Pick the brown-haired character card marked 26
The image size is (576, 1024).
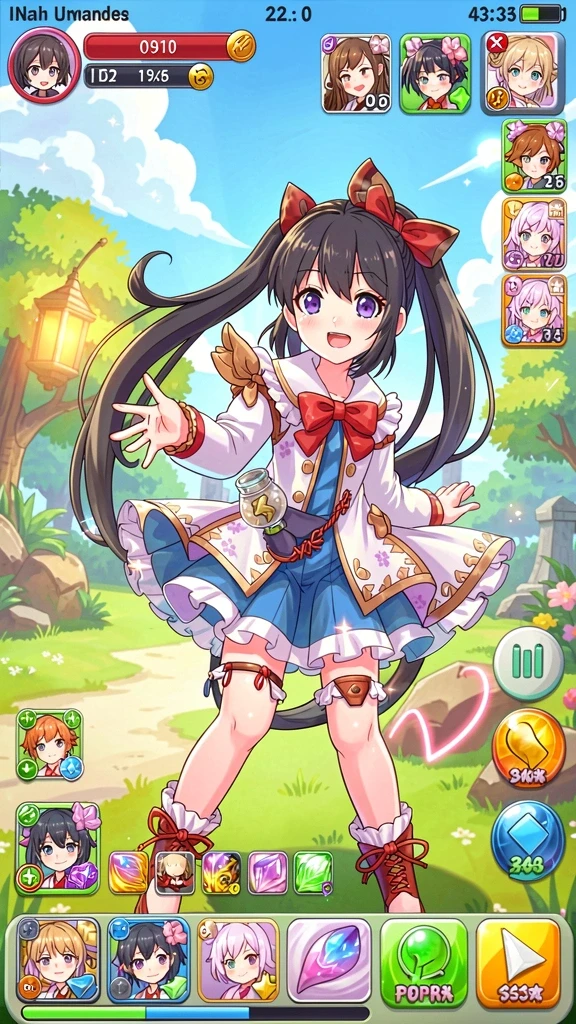pos(534,156)
